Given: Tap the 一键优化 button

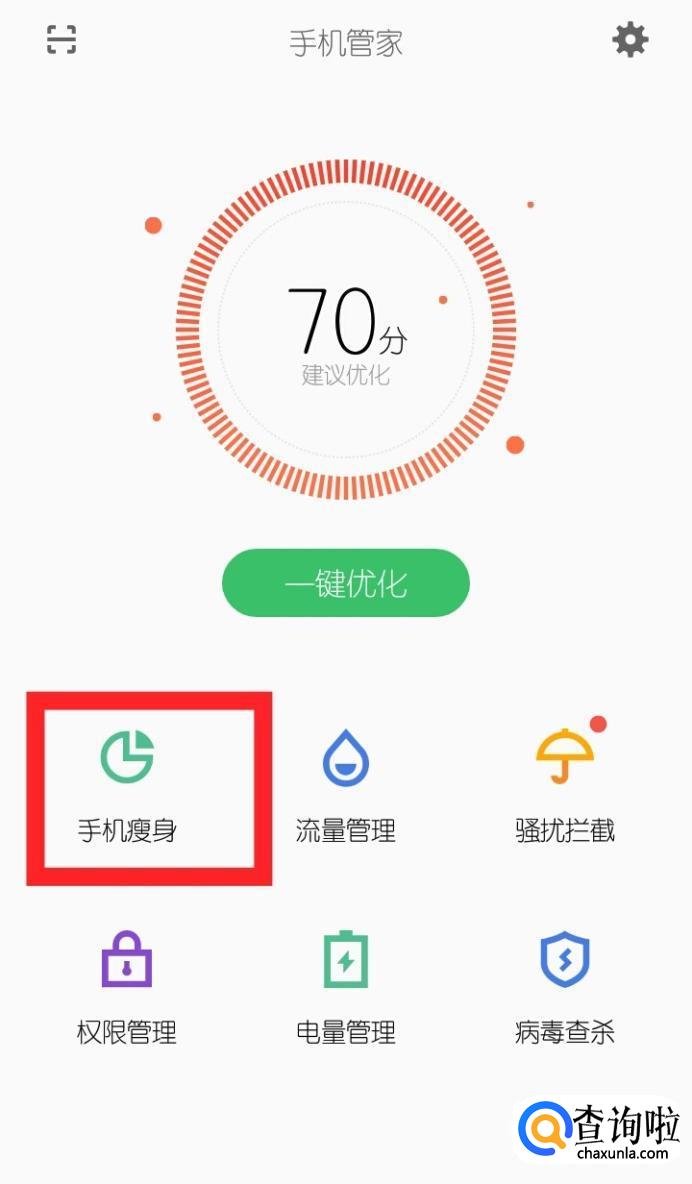Looking at the screenshot, I should click(x=346, y=583).
